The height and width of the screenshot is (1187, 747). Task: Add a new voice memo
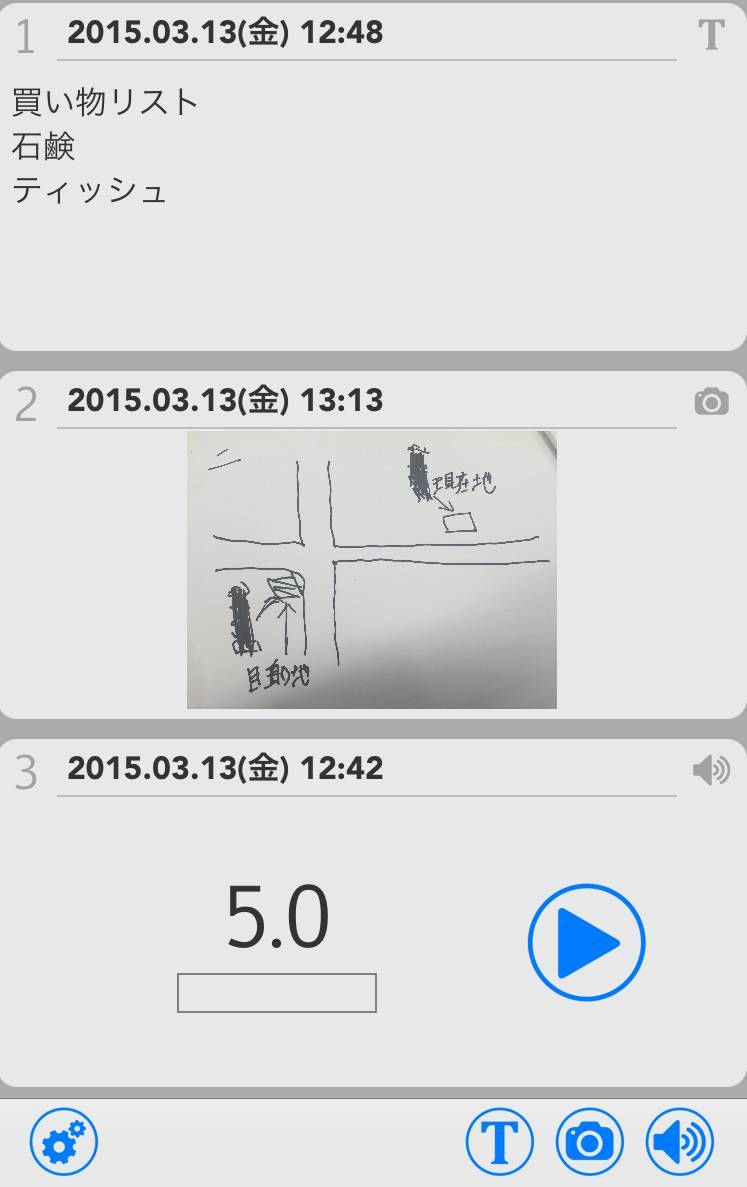[x=680, y=1141]
